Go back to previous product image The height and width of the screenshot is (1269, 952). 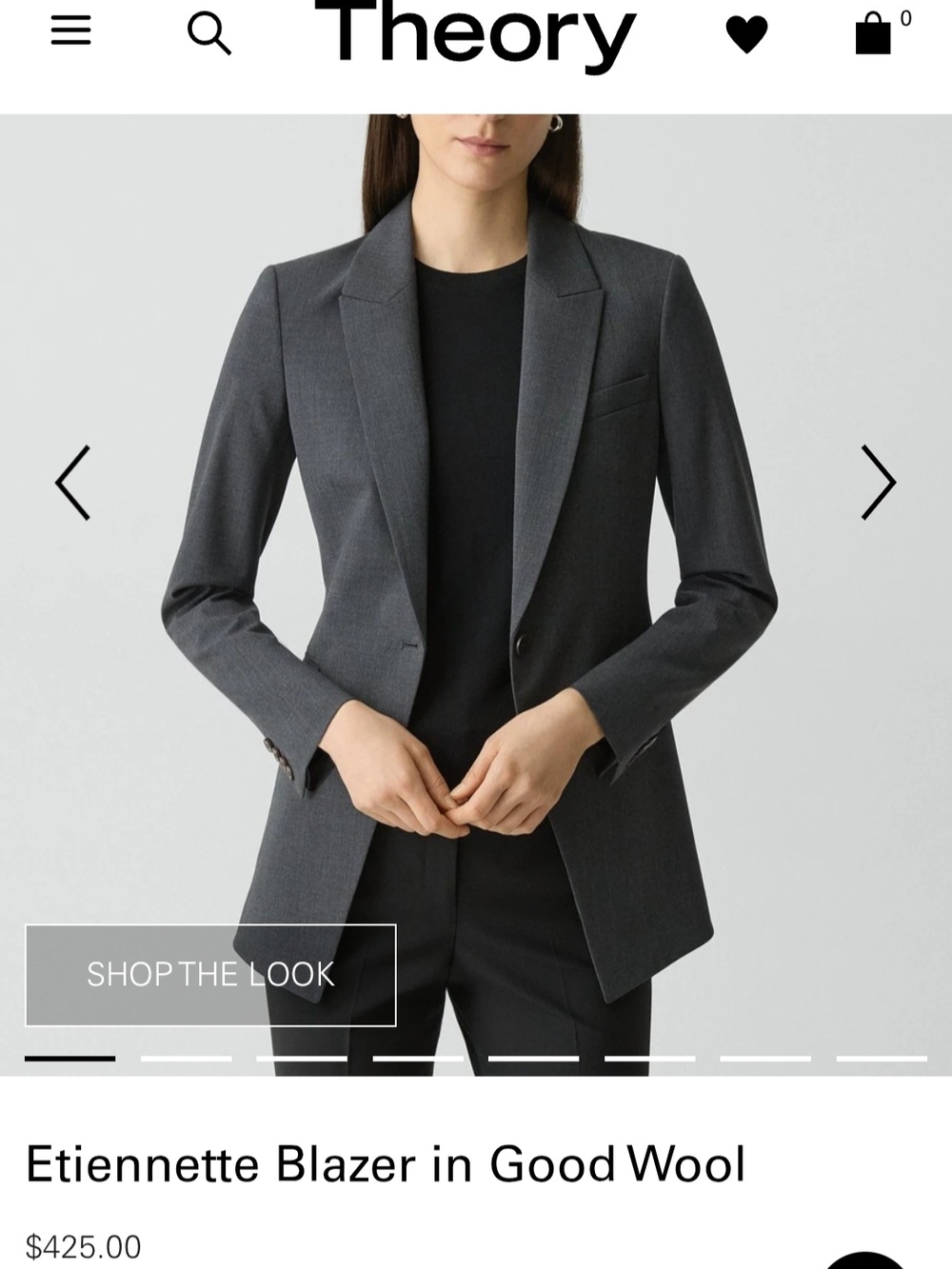click(69, 484)
